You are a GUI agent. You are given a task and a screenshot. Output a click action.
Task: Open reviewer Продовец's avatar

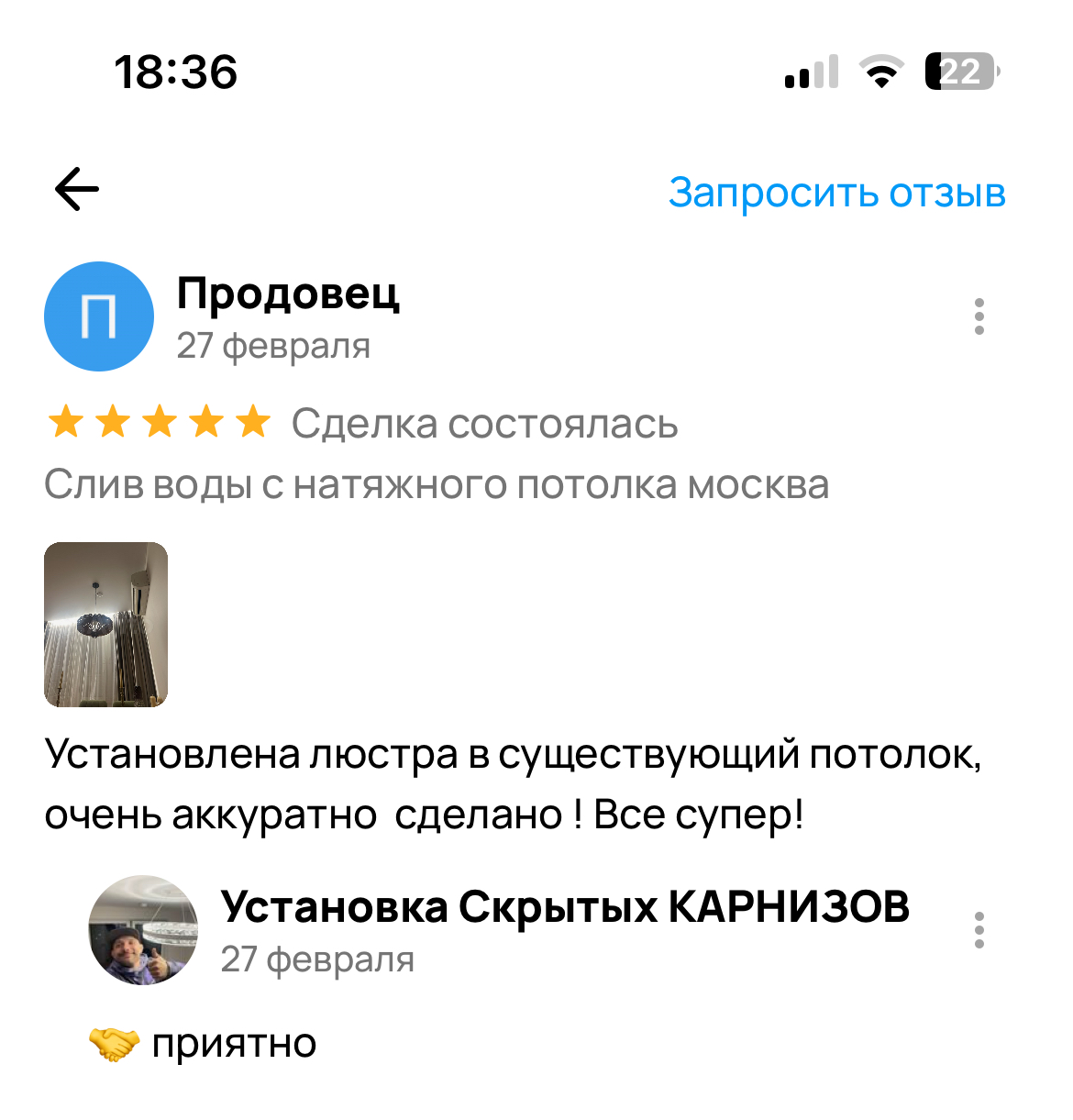(x=99, y=316)
